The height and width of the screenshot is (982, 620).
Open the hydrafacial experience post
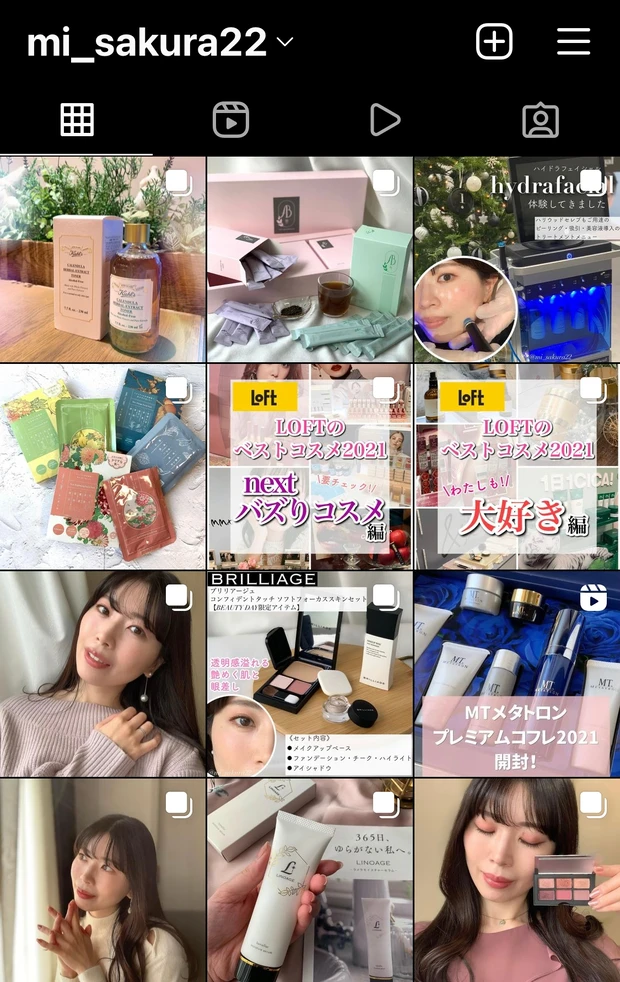click(517, 260)
